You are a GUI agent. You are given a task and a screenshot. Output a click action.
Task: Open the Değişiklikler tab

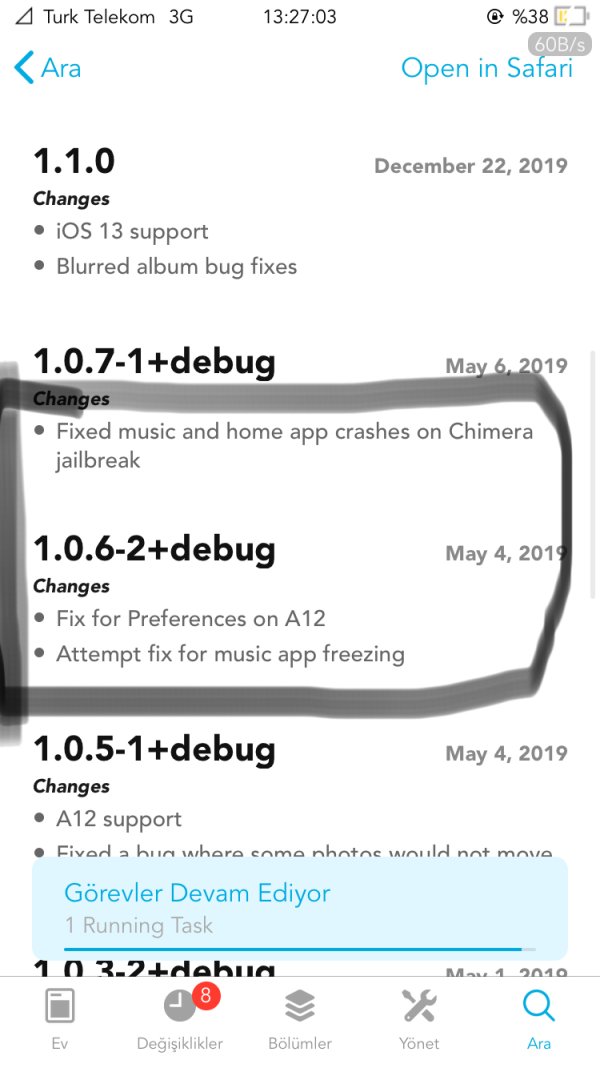pos(180,1017)
